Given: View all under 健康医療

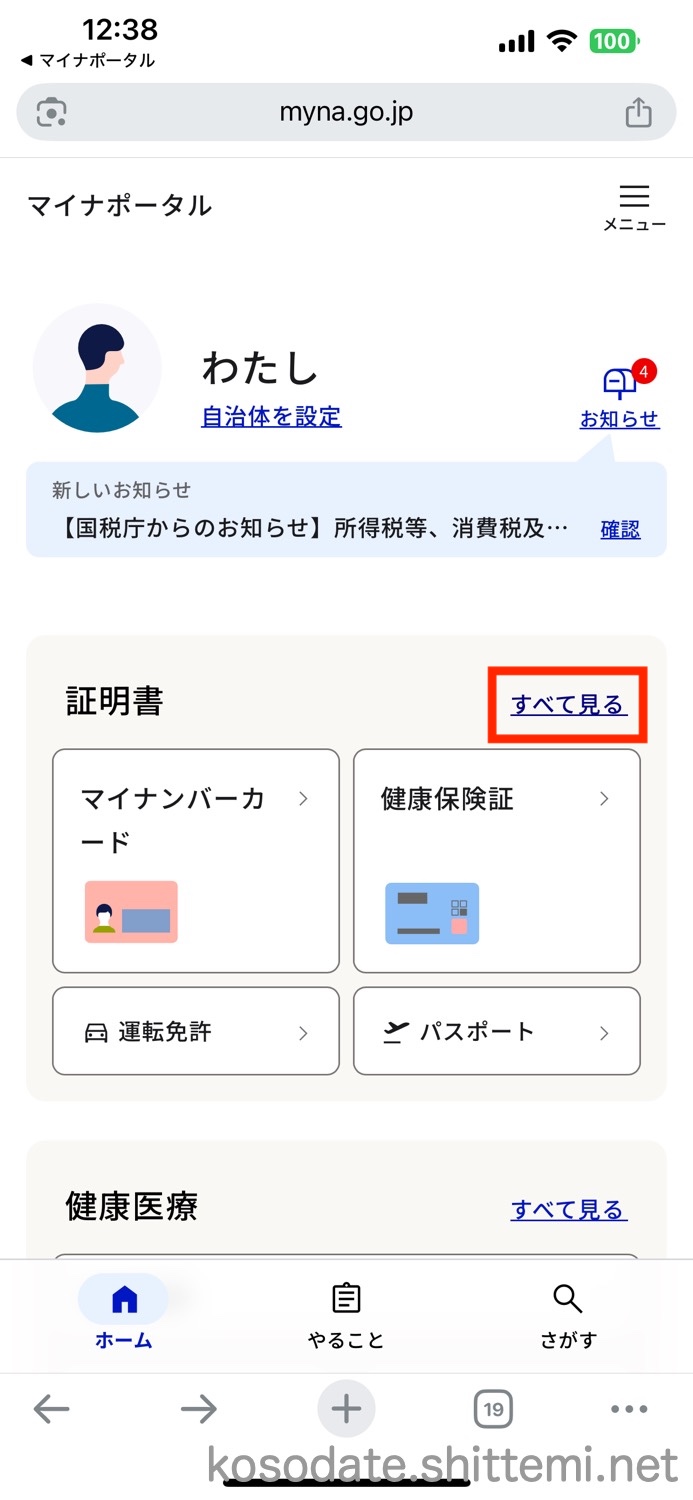Looking at the screenshot, I should [x=568, y=1209].
